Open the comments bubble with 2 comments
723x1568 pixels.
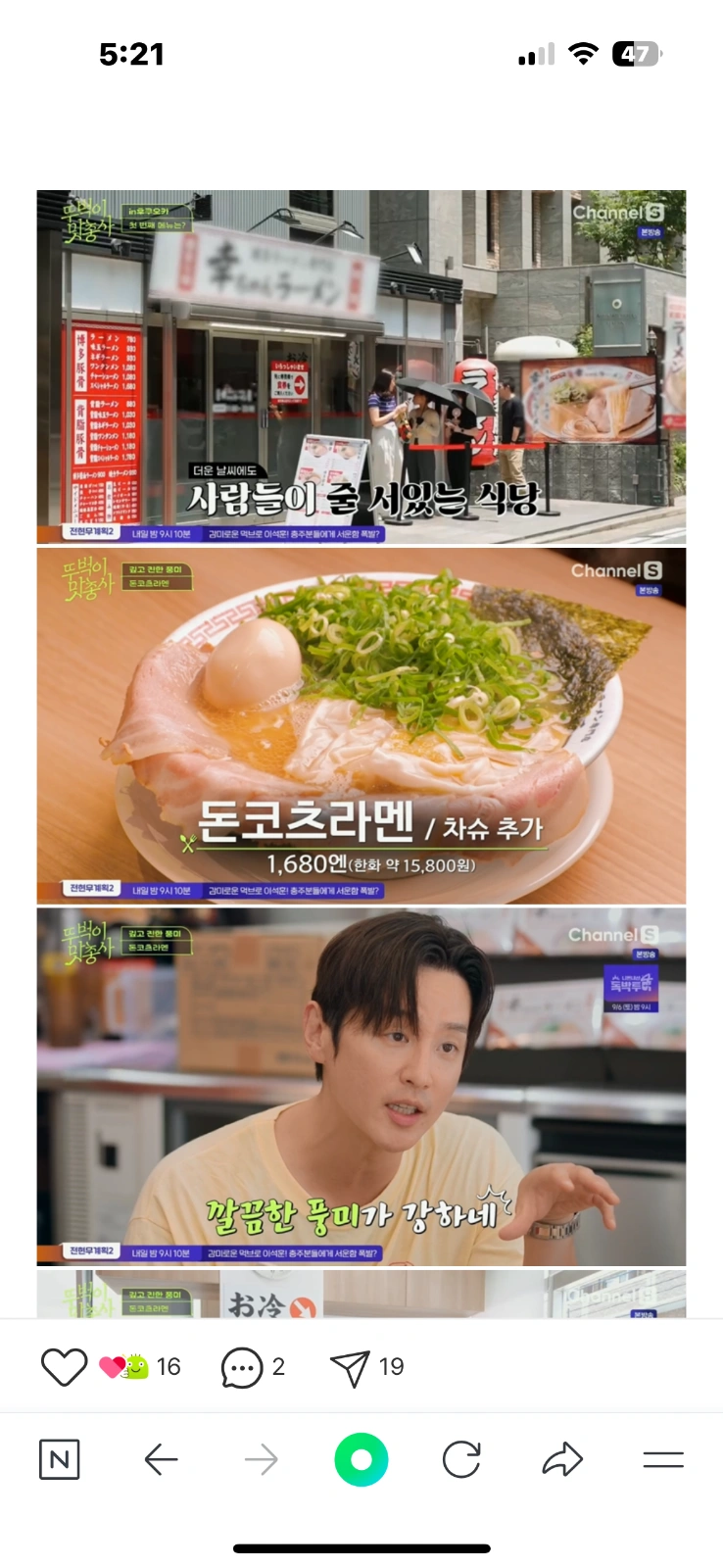pos(242,1367)
